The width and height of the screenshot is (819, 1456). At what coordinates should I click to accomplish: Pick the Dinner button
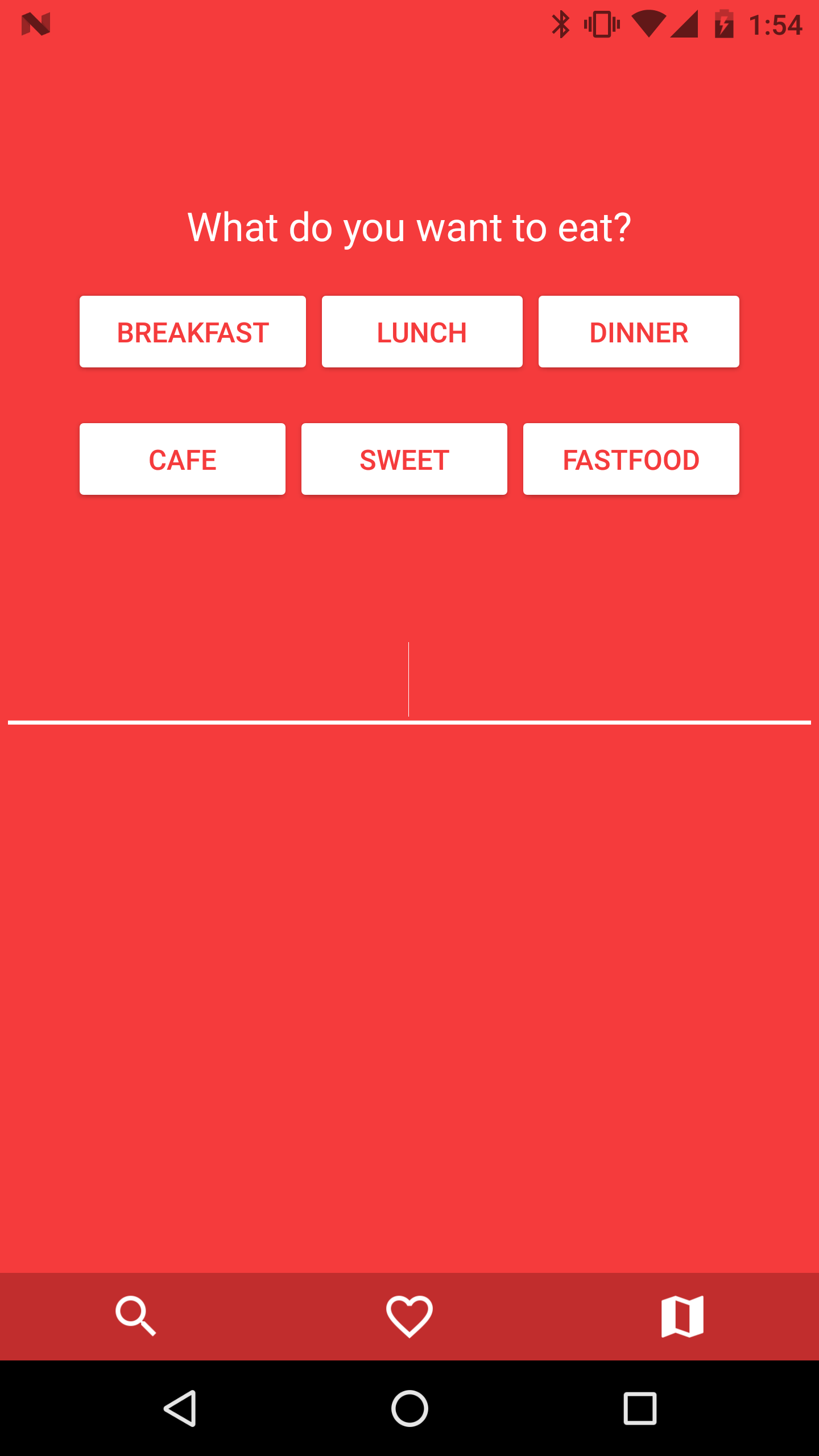click(x=638, y=332)
